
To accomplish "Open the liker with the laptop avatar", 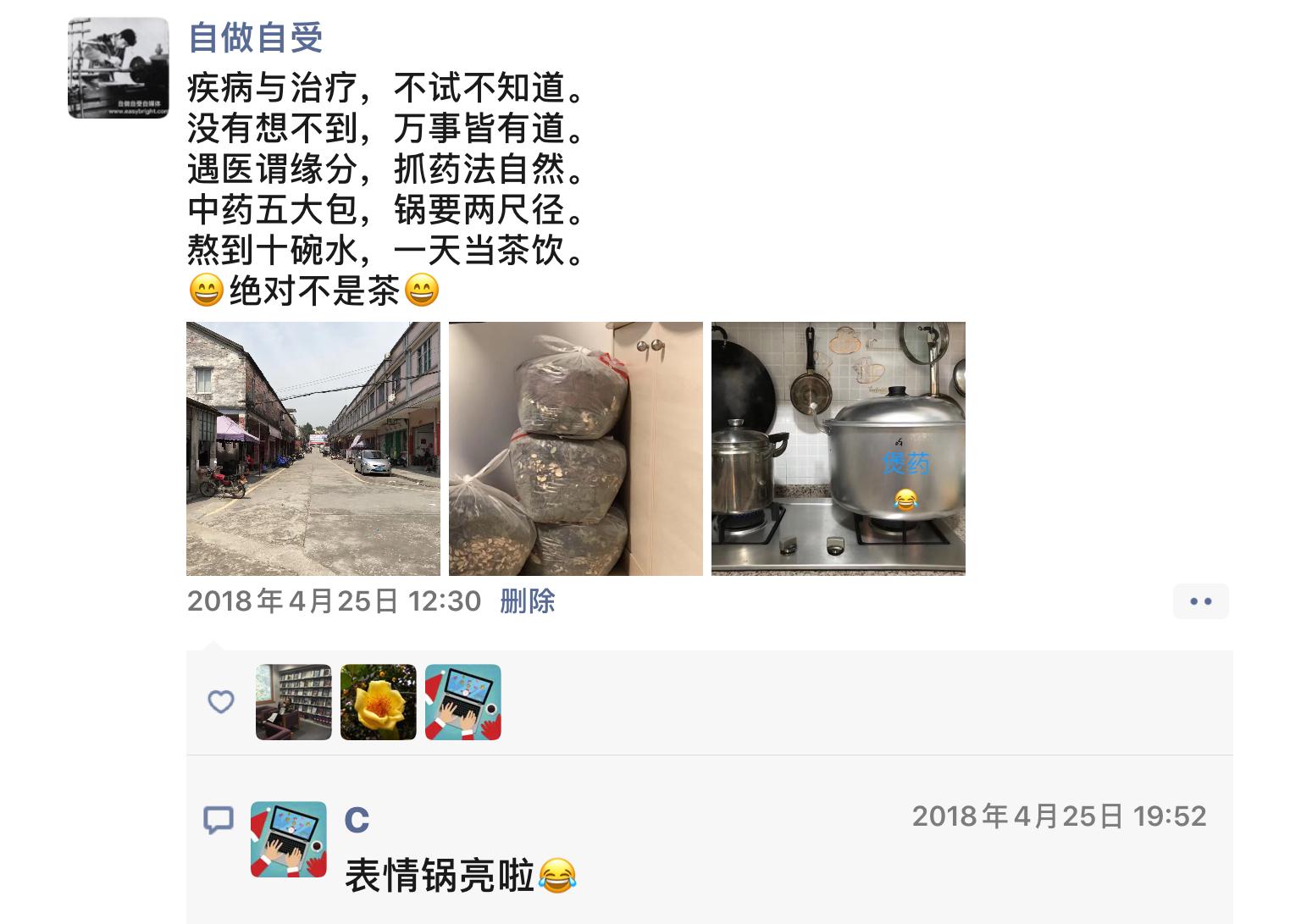I will pyautogui.click(x=462, y=702).
